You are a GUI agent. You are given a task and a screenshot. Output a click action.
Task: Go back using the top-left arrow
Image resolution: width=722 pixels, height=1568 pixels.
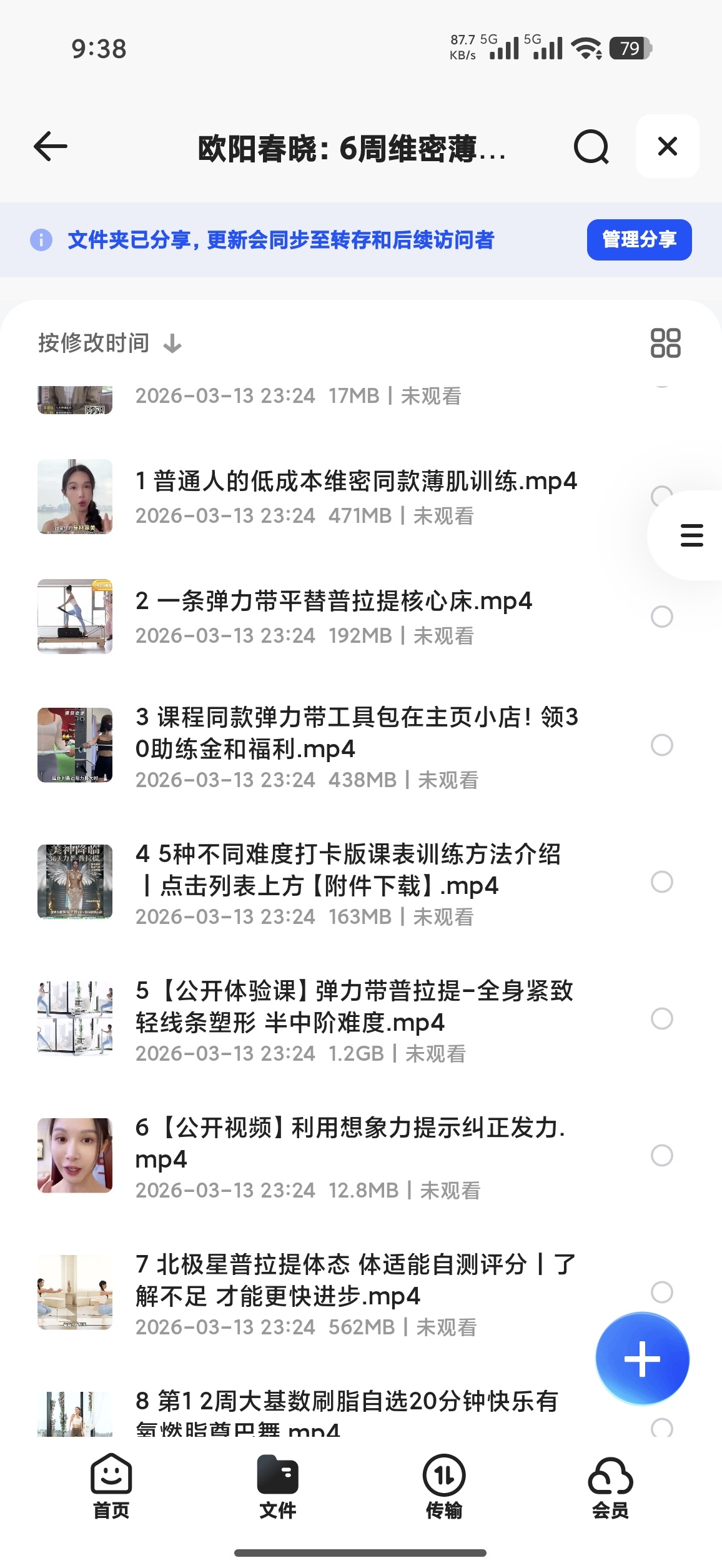point(50,147)
